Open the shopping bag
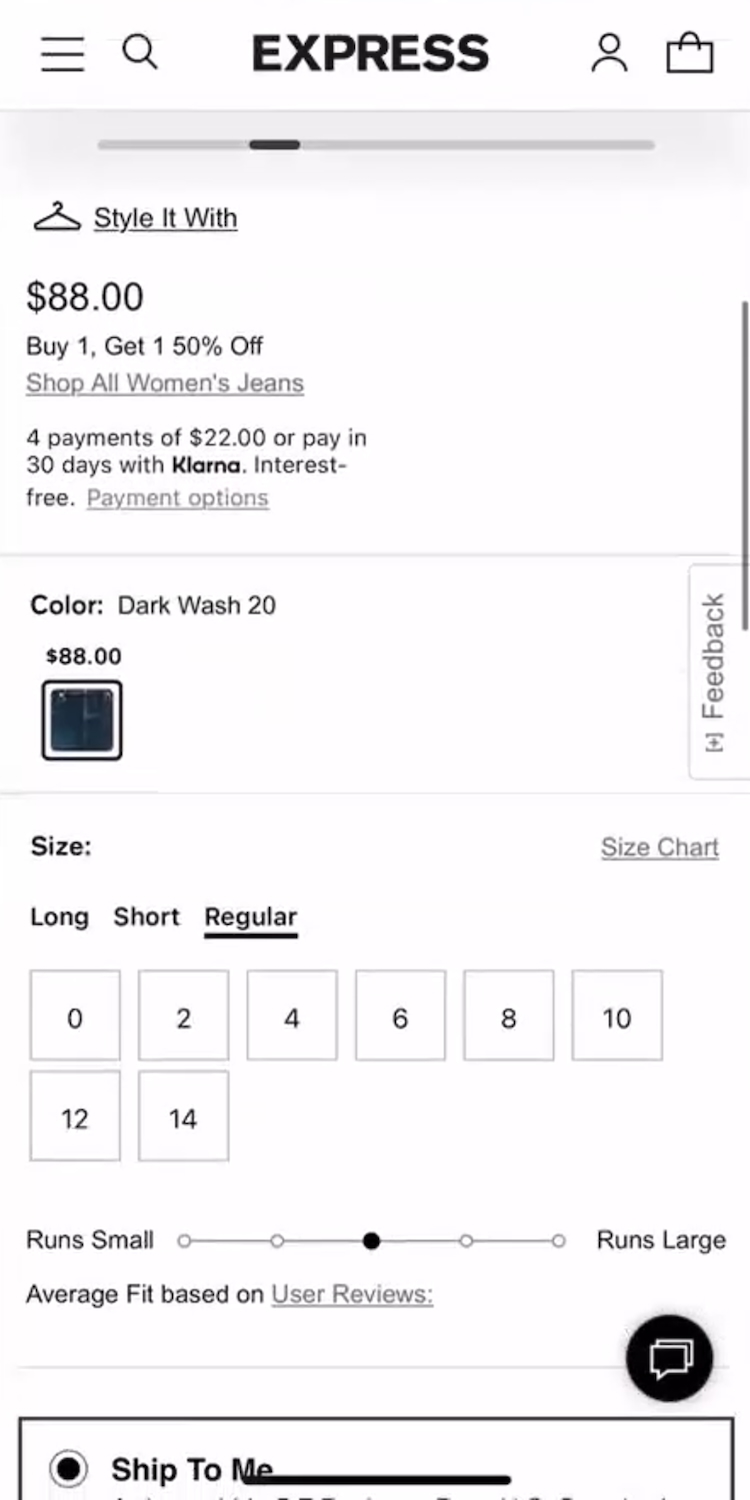 pyautogui.click(x=690, y=53)
